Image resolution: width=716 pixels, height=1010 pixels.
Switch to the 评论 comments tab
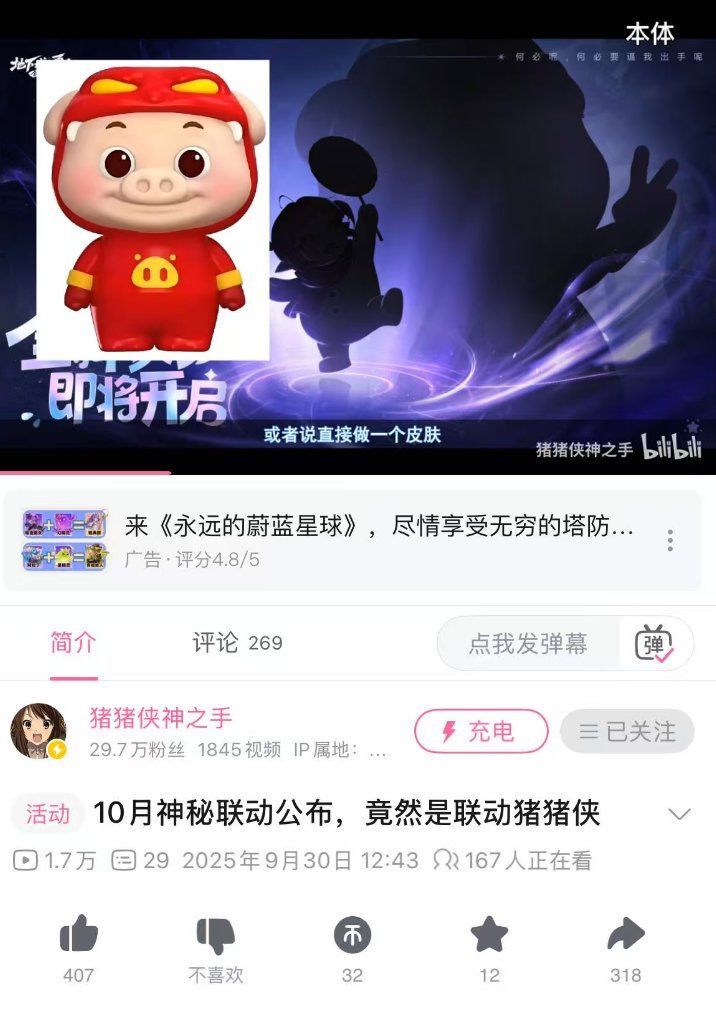point(237,643)
